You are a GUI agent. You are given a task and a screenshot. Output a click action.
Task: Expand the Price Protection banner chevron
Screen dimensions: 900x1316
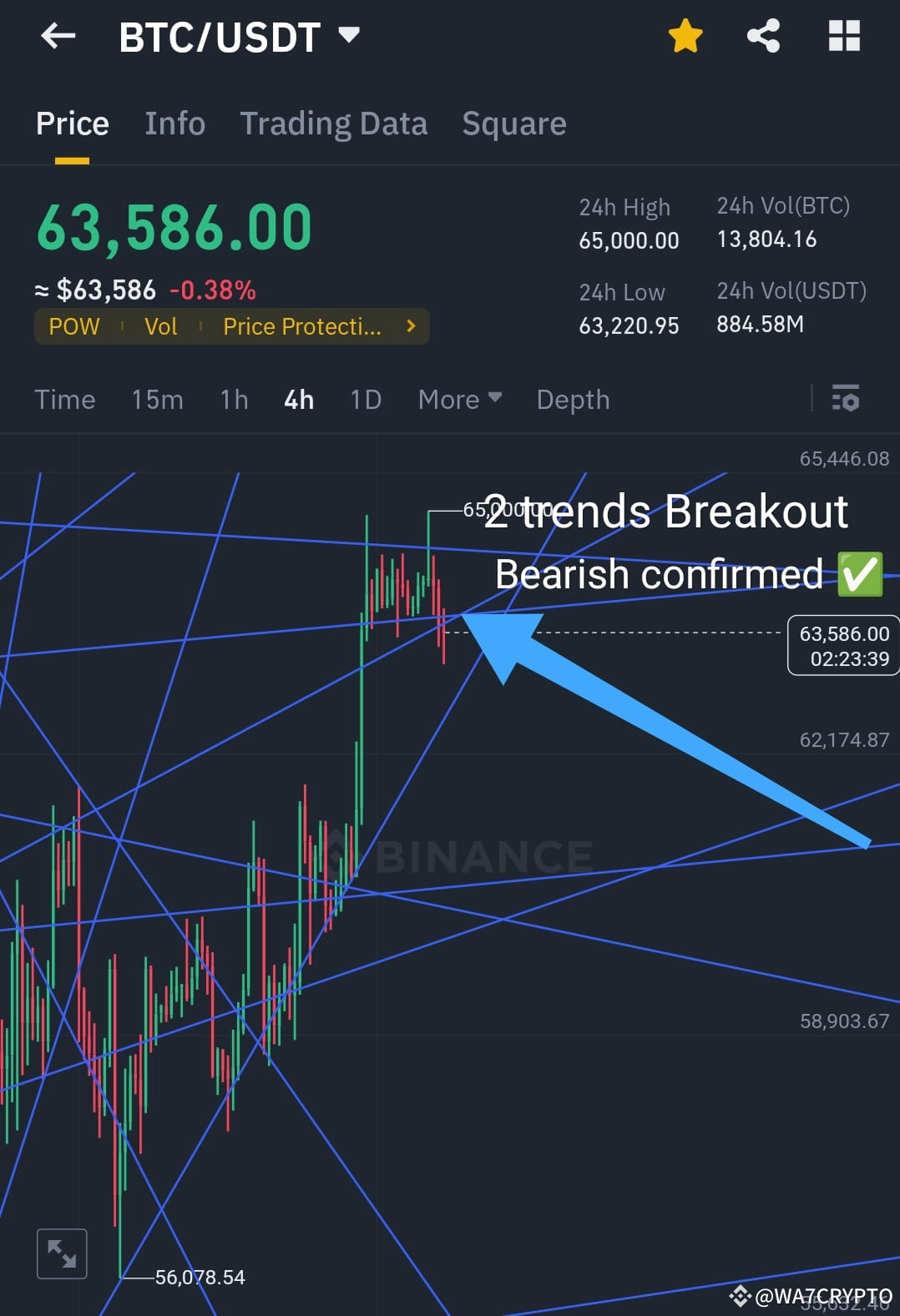pyautogui.click(x=411, y=326)
